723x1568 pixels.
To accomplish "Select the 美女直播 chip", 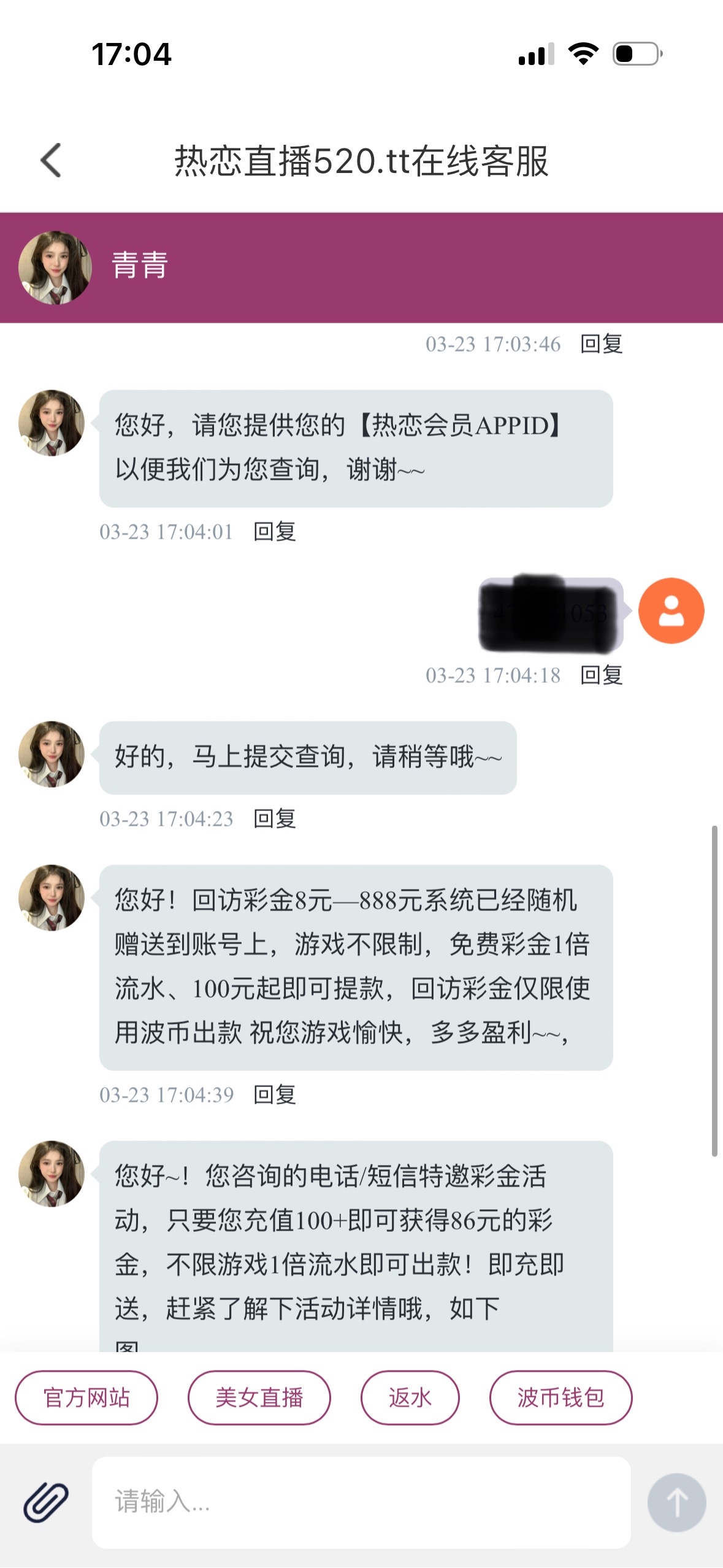I will click(259, 1397).
